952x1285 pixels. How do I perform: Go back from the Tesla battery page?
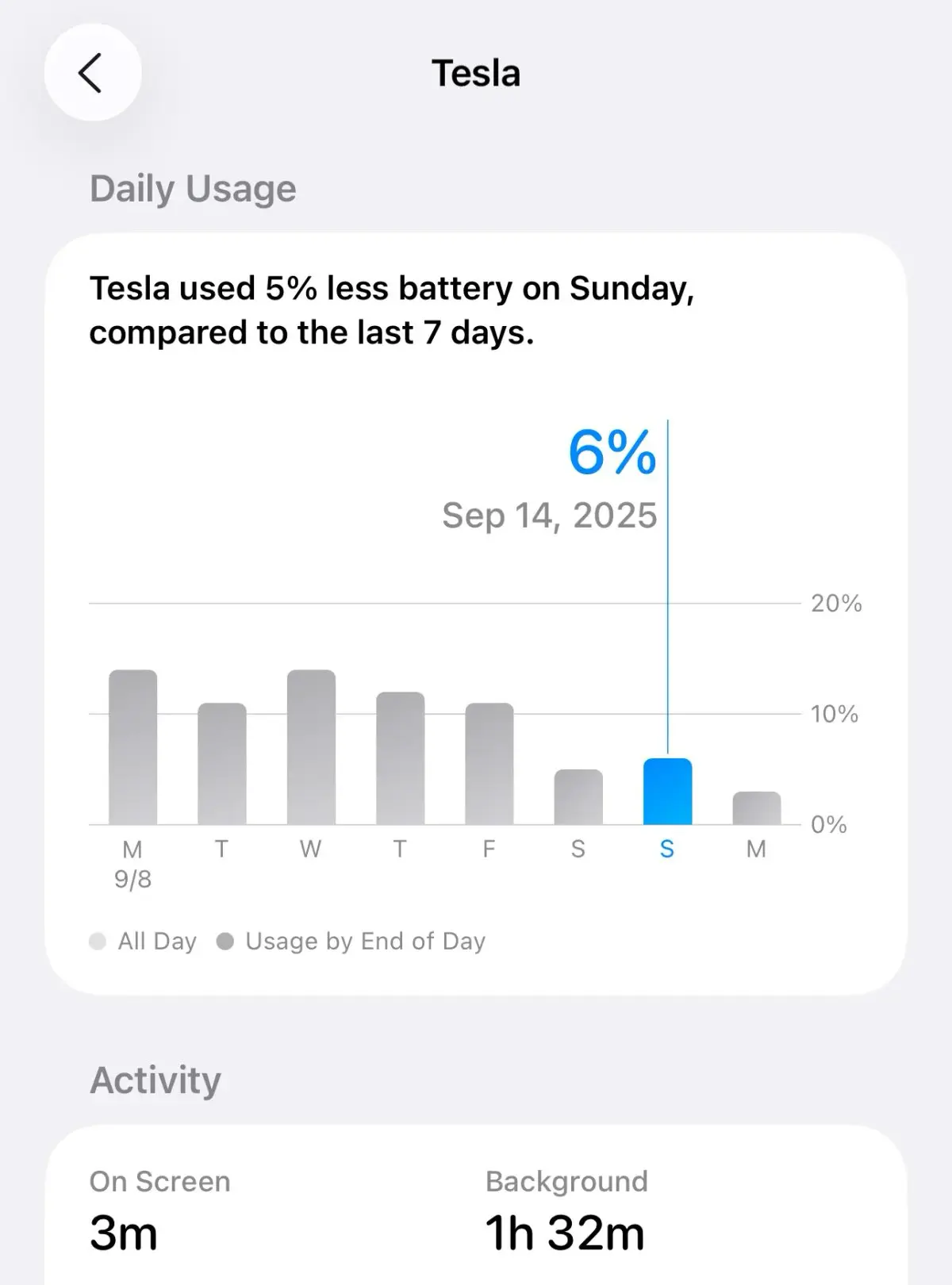(92, 73)
